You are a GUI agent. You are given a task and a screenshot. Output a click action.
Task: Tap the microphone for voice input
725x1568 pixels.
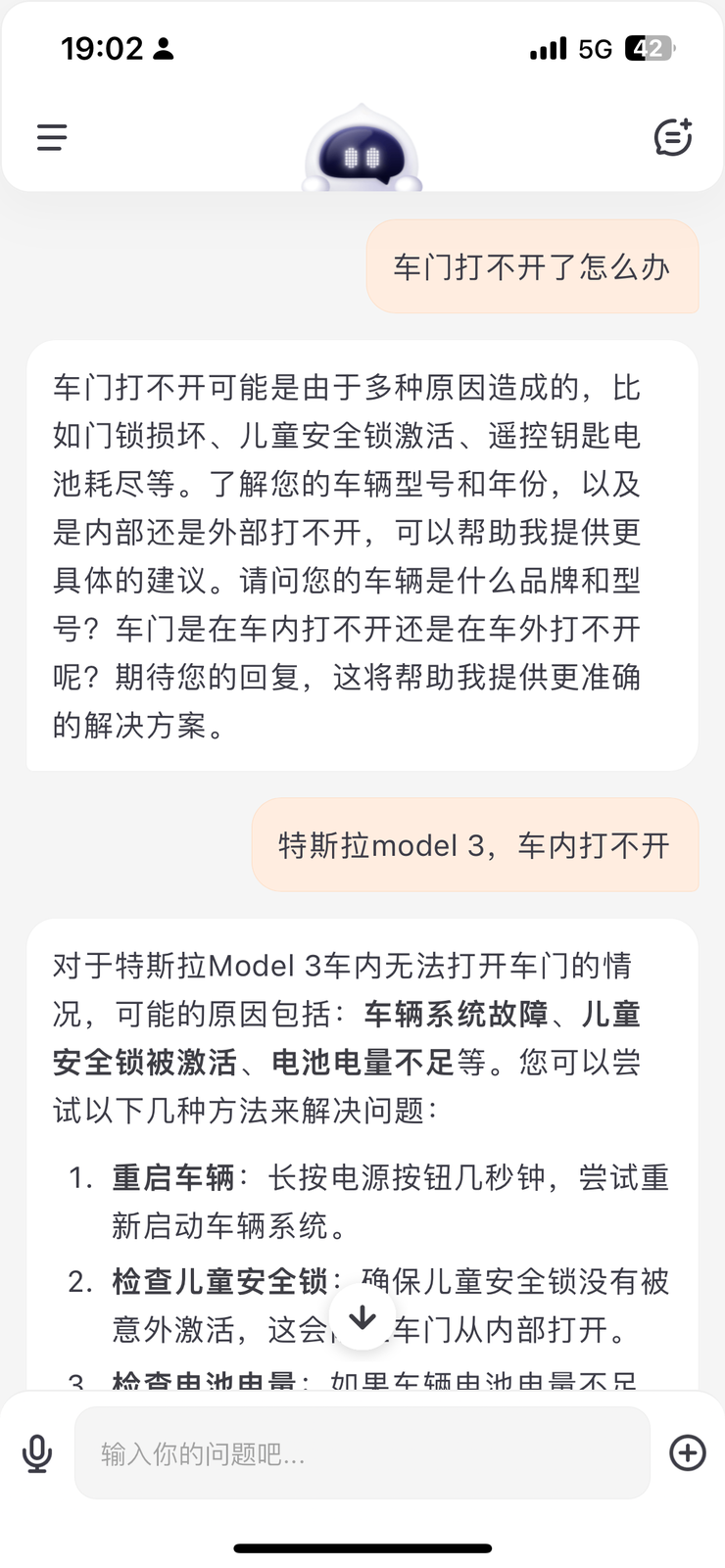37,1453
